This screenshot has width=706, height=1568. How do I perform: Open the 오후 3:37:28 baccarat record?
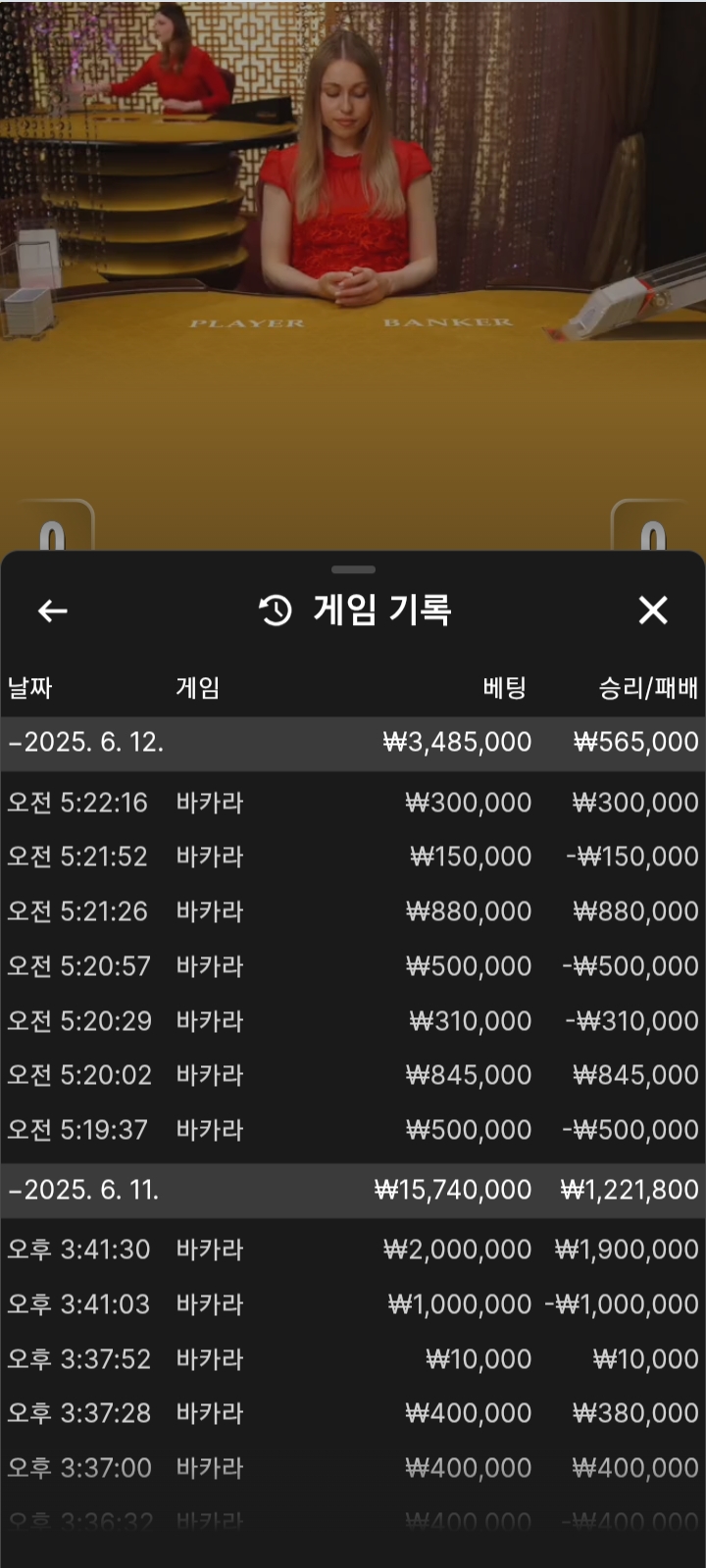pyautogui.click(x=353, y=1413)
